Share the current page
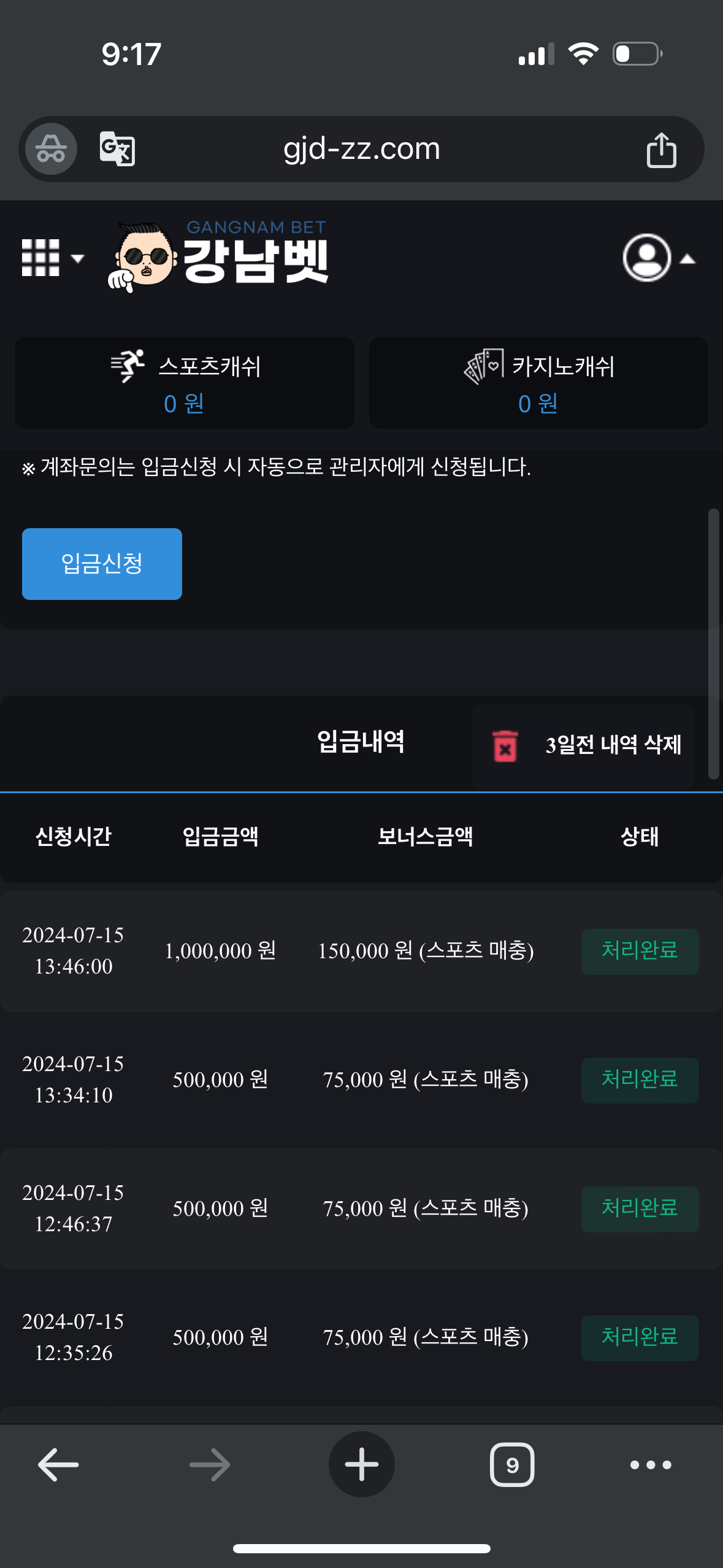Image resolution: width=723 pixels, height=1568 pixels. (661, 150)
